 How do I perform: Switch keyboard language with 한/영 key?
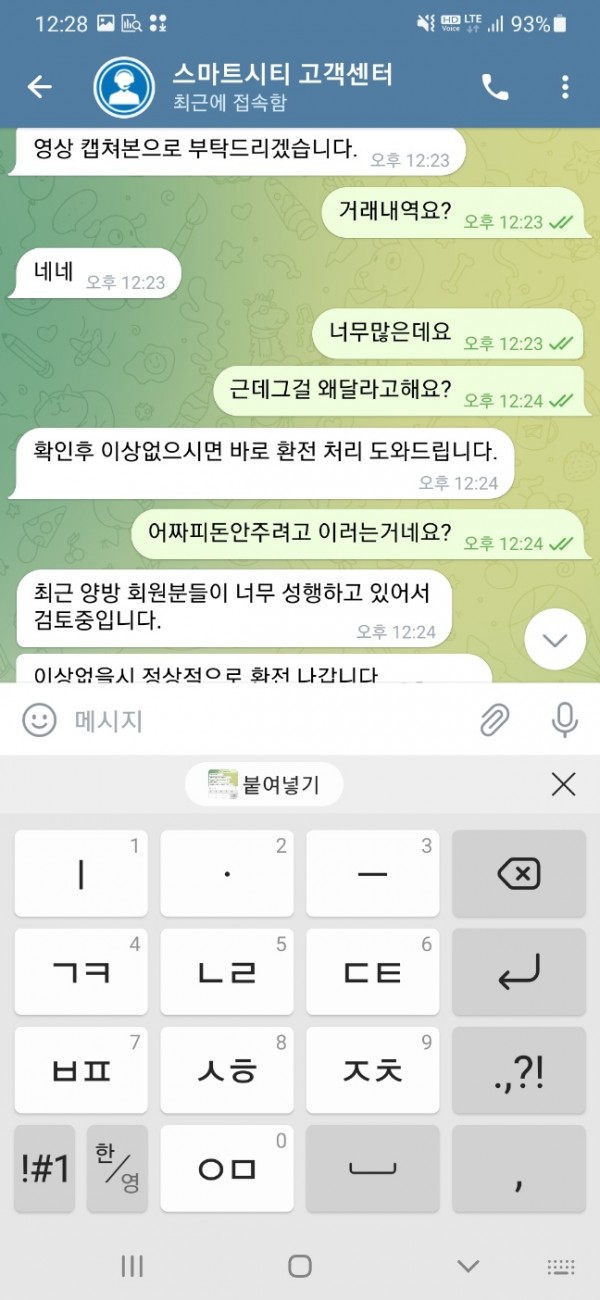click(x=117, y=1168)
